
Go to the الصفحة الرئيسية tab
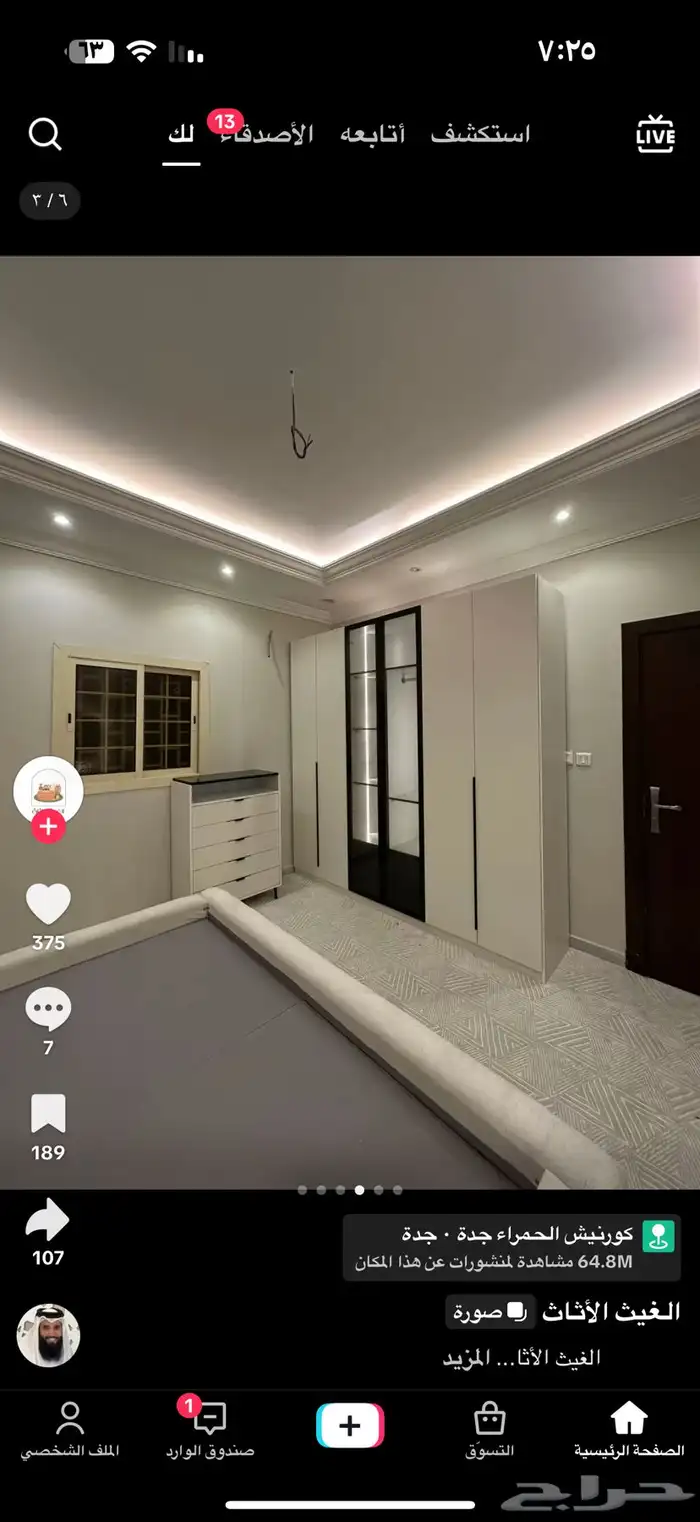pos(629,1429)
